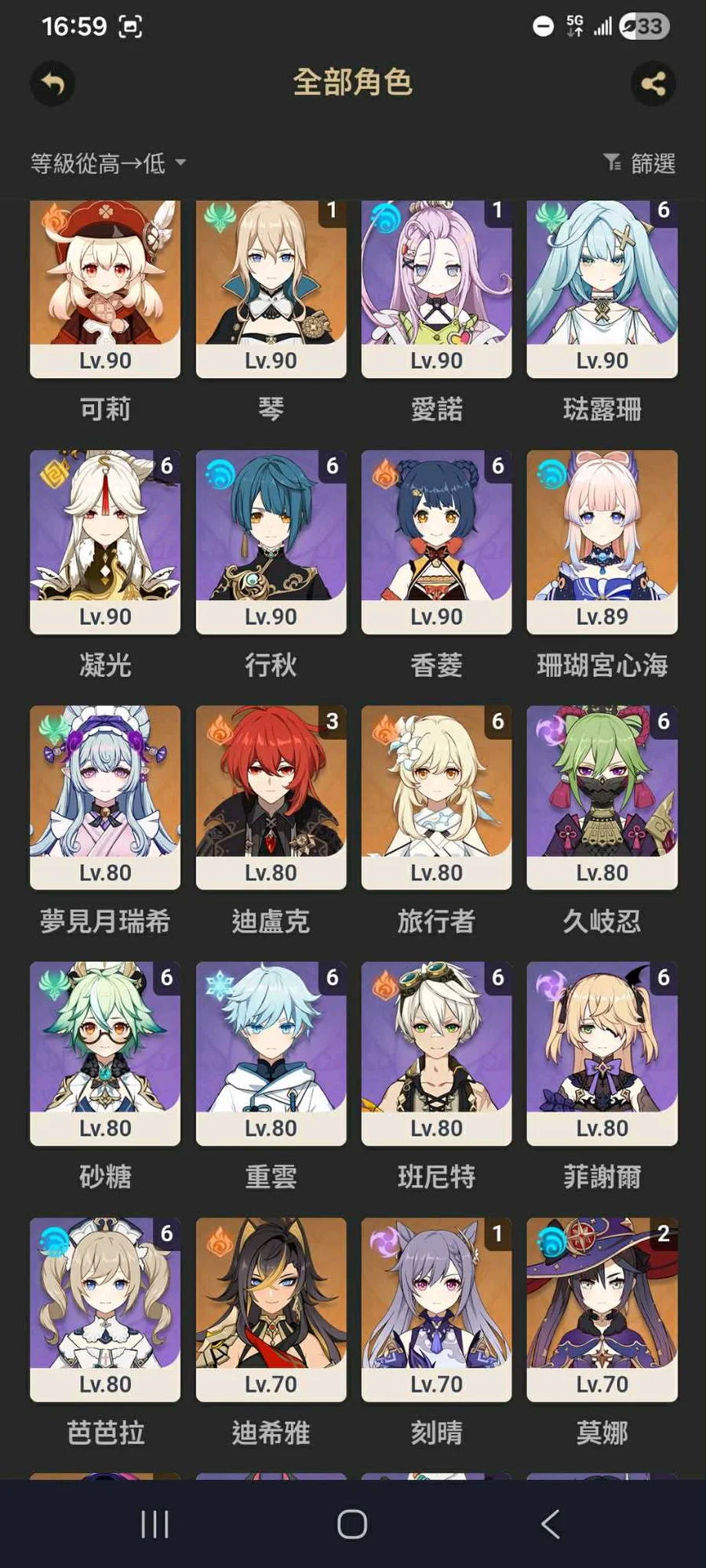Open 芭芭拉 character card
Image resolution: width=706 pixels, height=1568 pixels.
105,1308
